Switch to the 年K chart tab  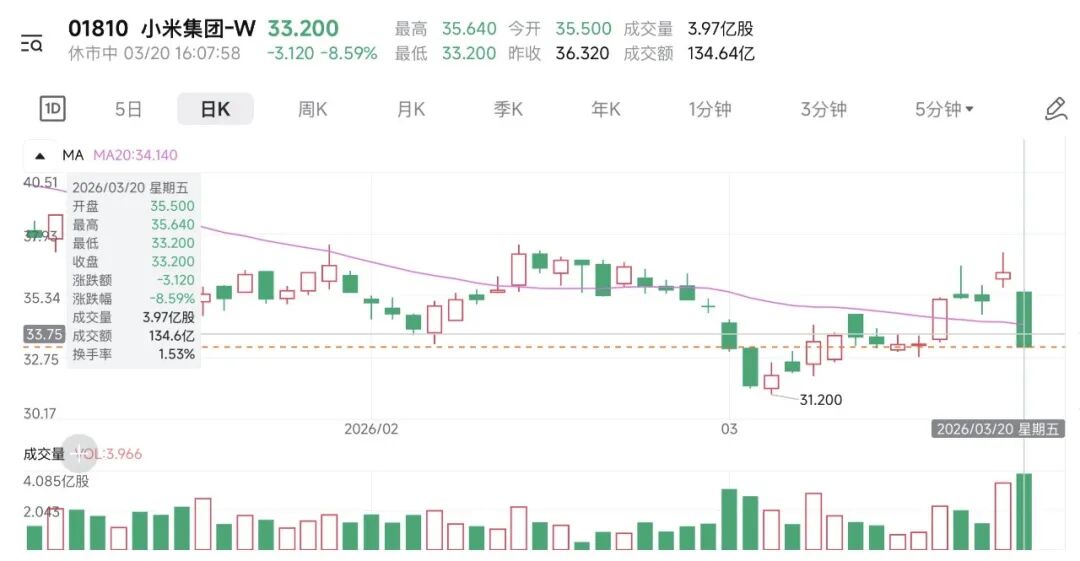coord(606,109)
